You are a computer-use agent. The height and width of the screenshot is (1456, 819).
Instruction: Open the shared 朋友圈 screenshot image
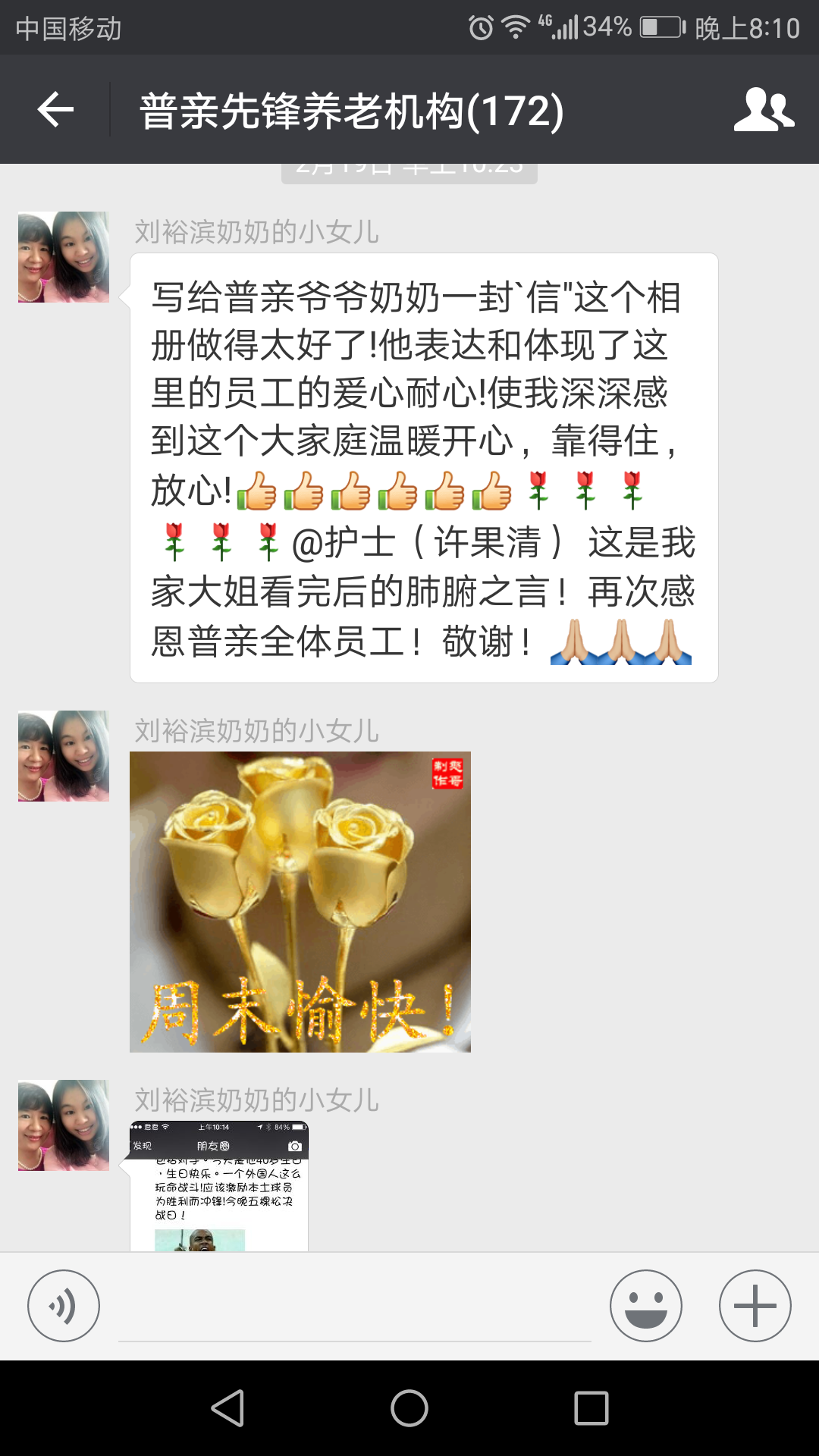coord(219,1186)
